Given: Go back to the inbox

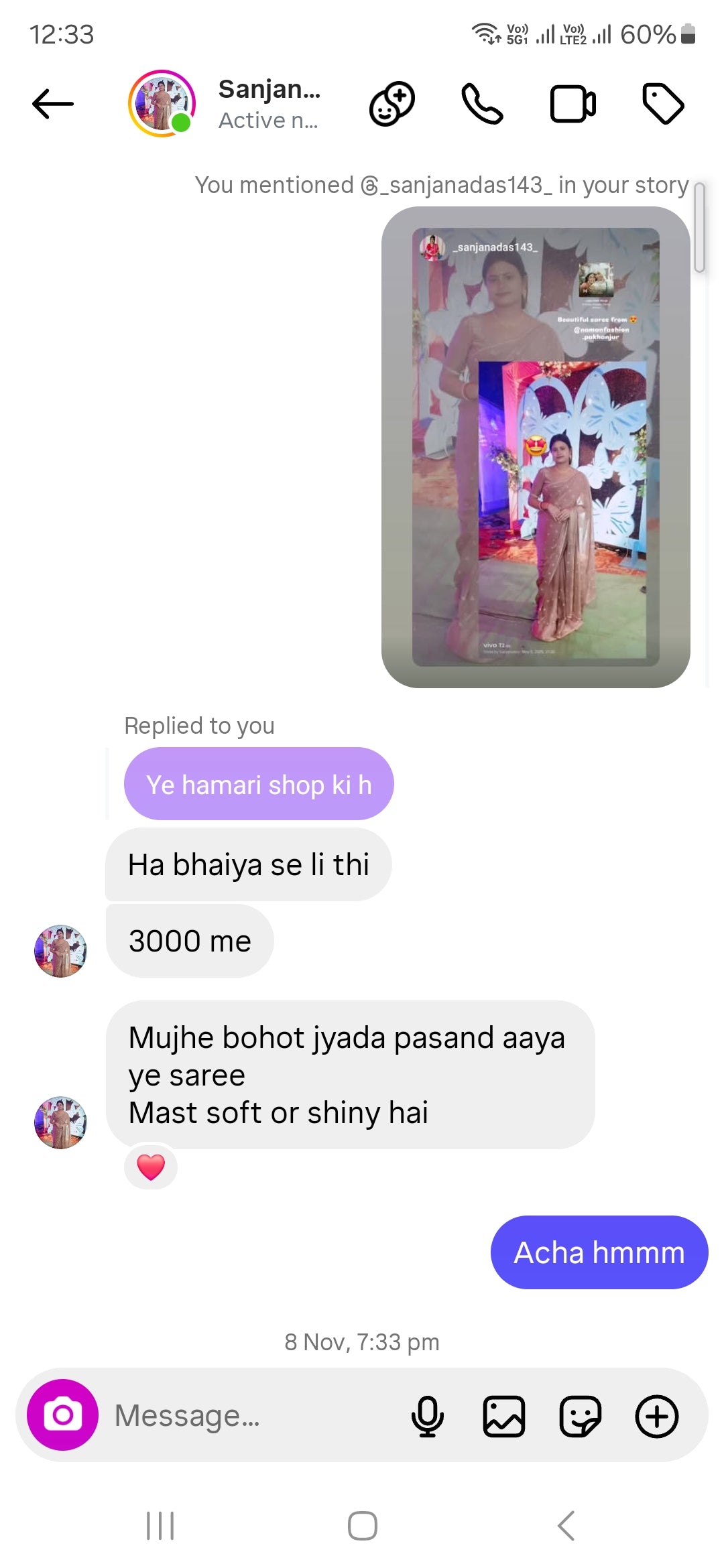Looking at the screenshot, I should (52, 104).
